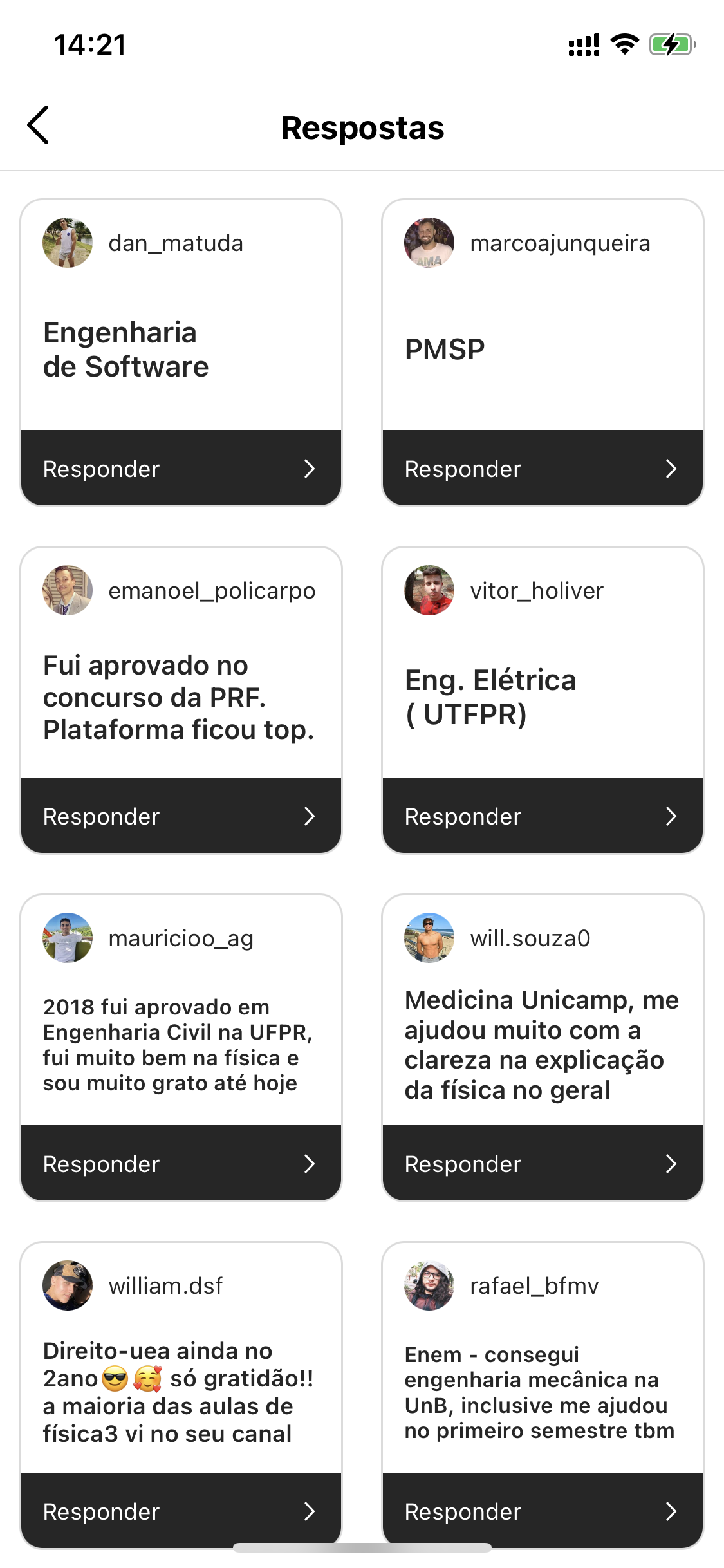This screenshot has height=1568, width=724.
Task: Tap Responder under marcoajunqueira's answer
Action: click(542, 469)
